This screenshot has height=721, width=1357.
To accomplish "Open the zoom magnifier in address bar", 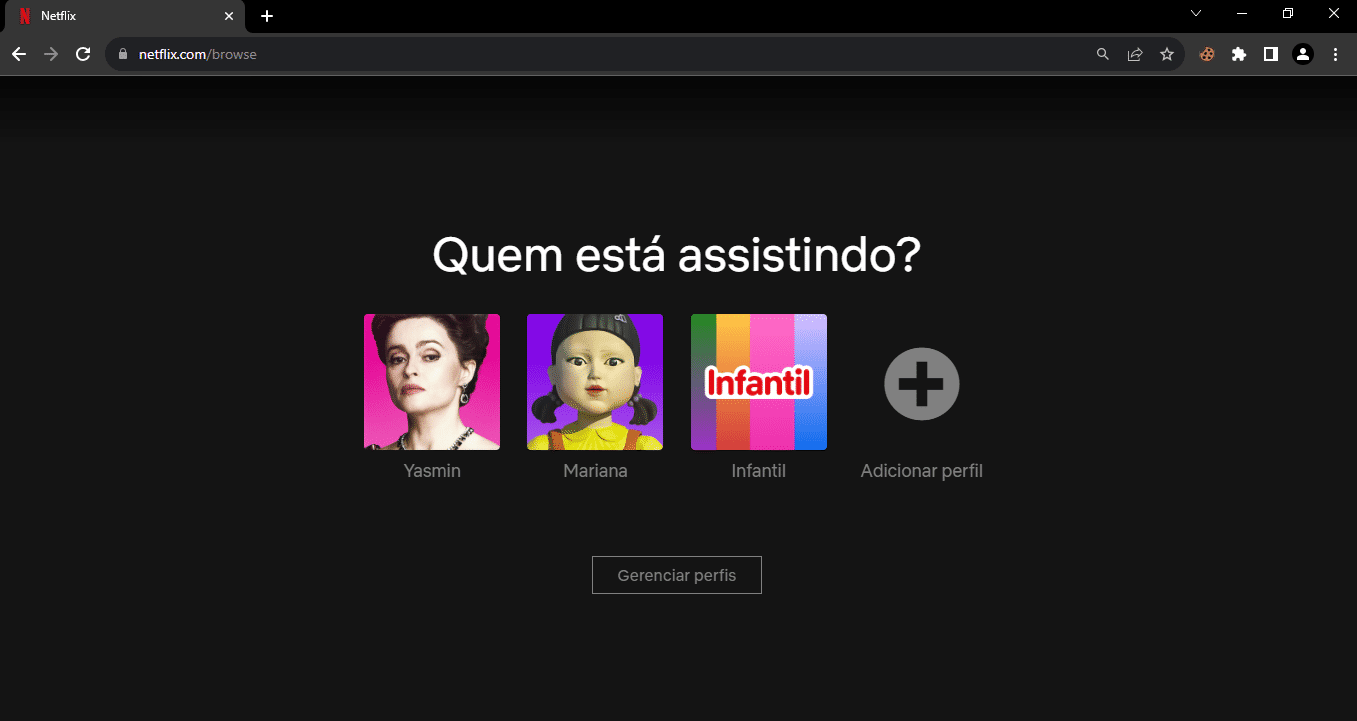I will click(x=1103, y=54).
